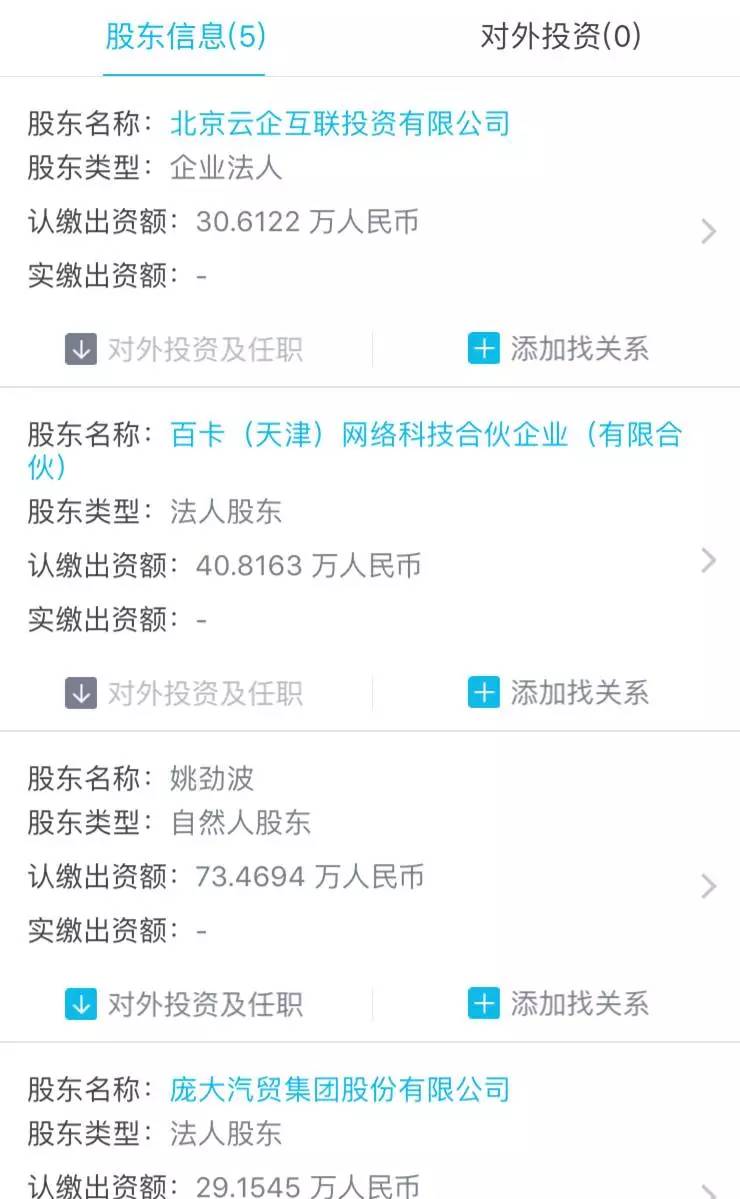Open details chevron for 30.6122 万人民币 entry
Screen dimensions: 740x1199
[709, 231]
